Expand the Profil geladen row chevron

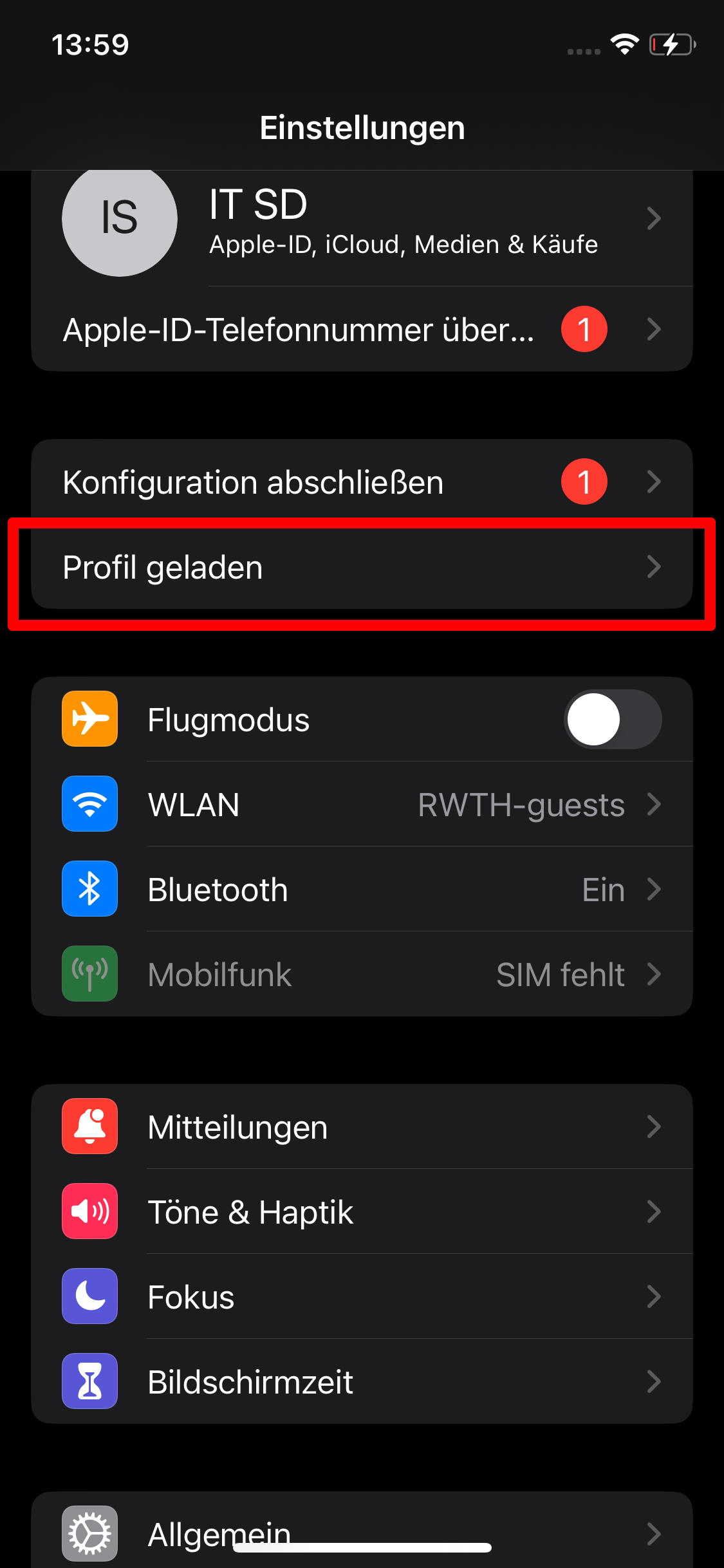[654, 567]
